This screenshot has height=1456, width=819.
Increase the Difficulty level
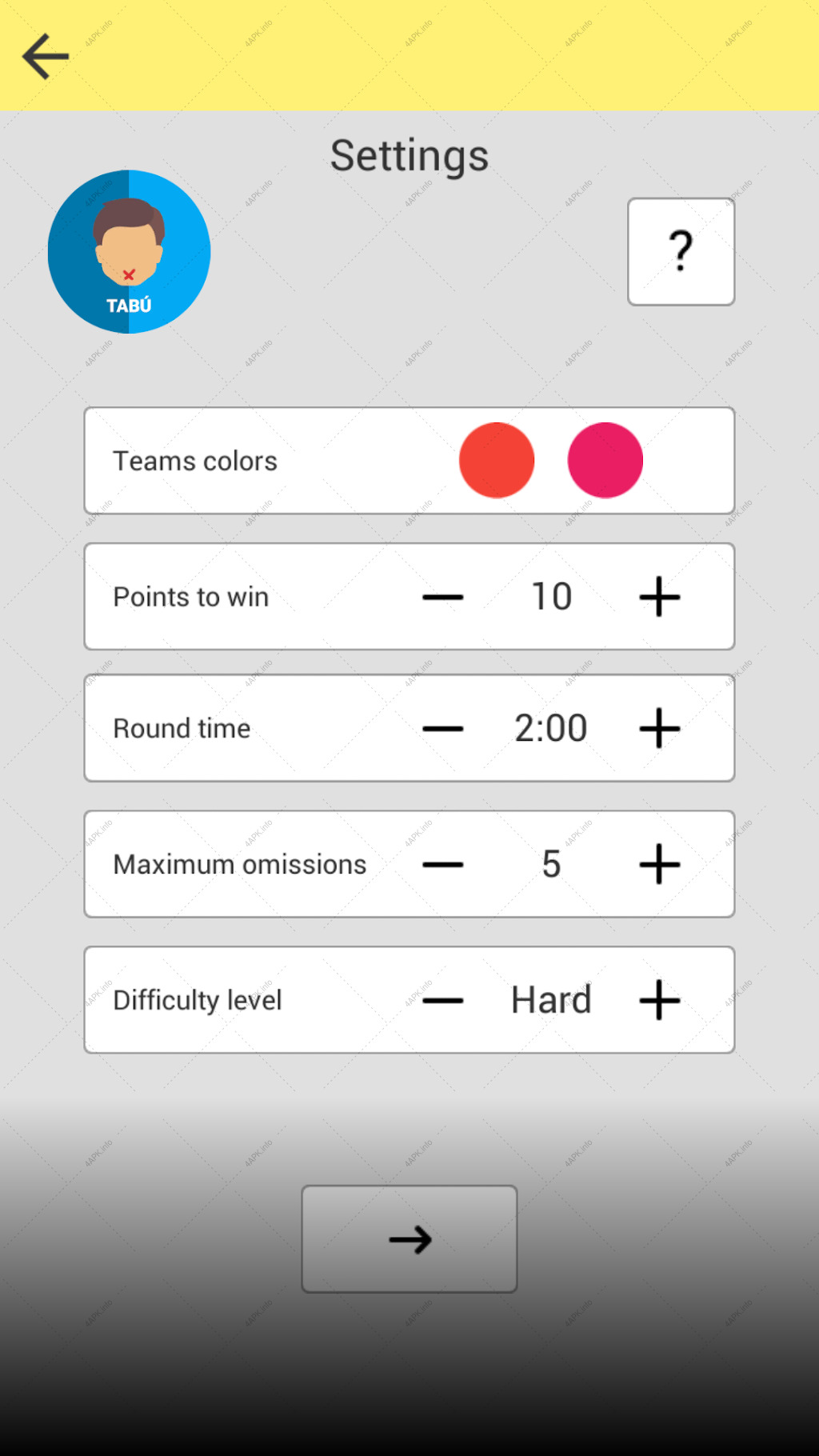(660, 1000)
